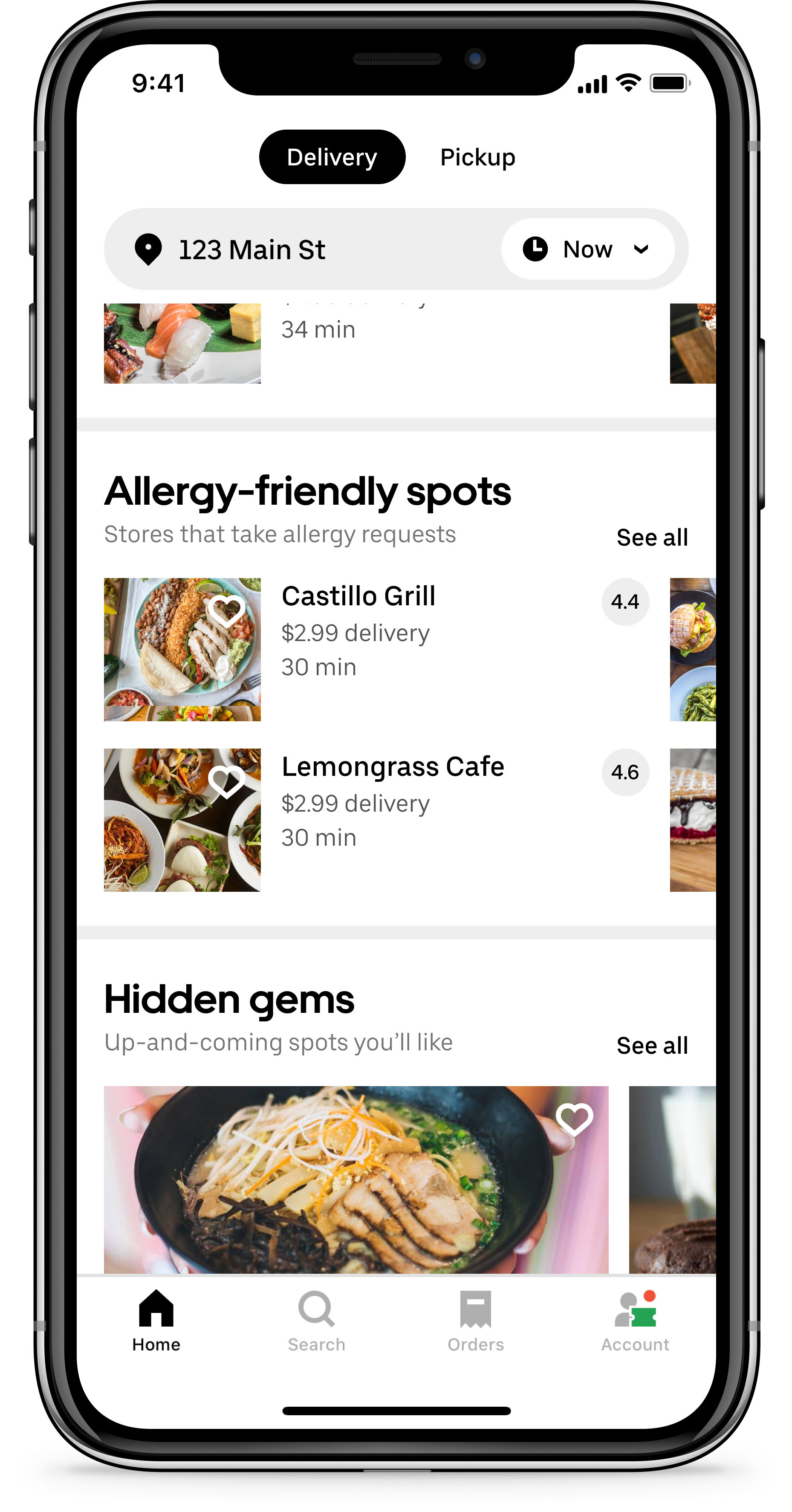The width and height of the screenshot is (792, 1512).
Task: Favorite Castillo Grill with the heart icon
Action: click(x=227, y=610)
